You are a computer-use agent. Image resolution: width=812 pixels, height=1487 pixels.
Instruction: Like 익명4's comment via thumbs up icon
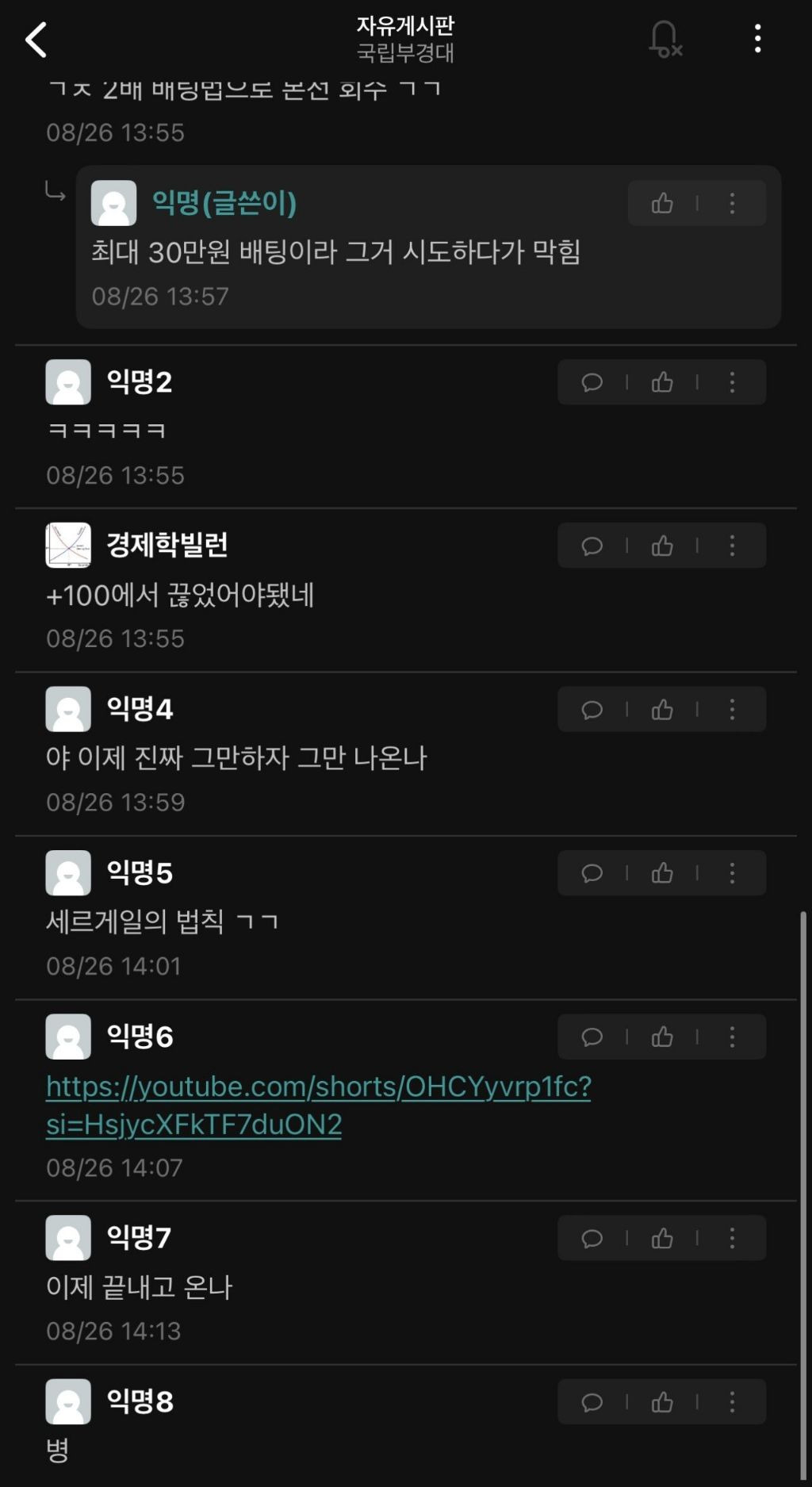click(663, 710)
